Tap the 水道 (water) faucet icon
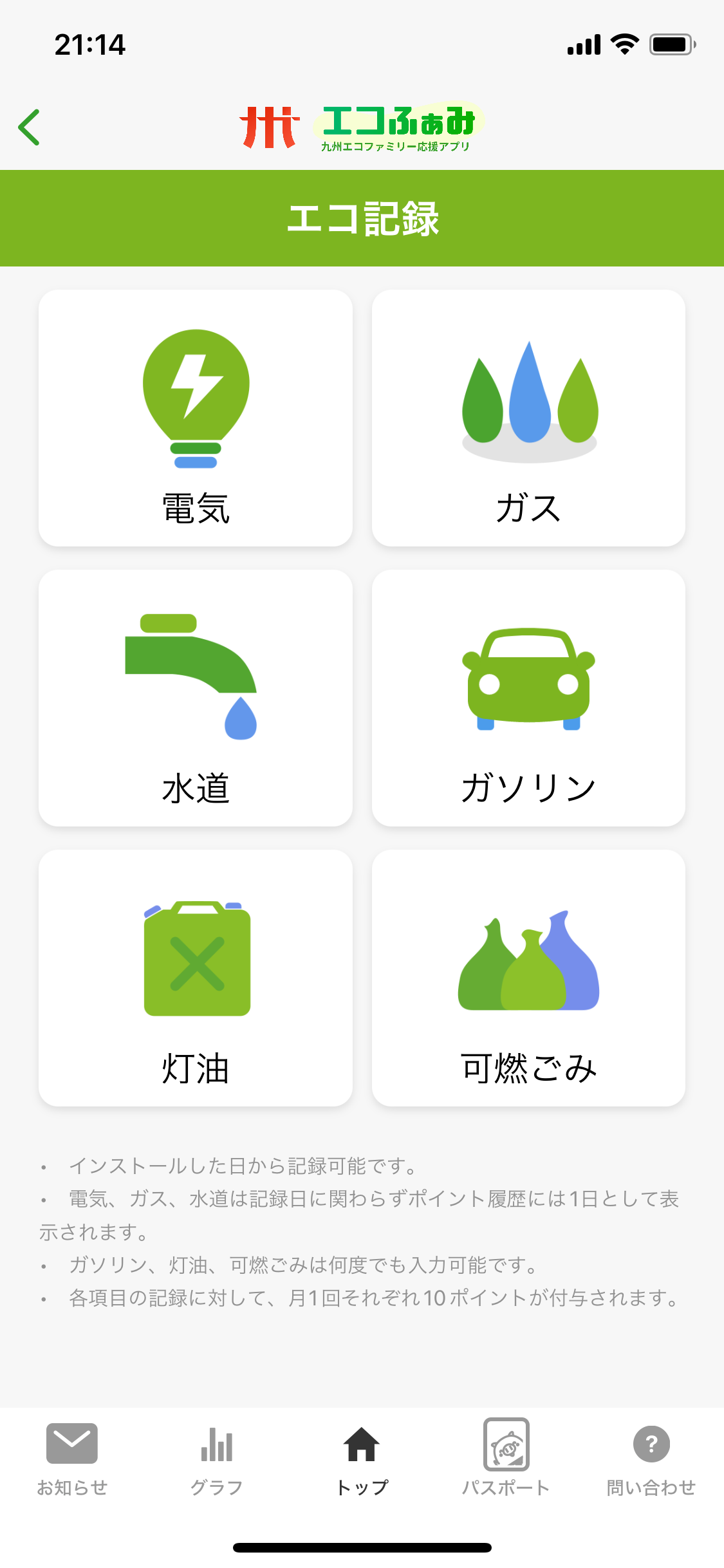 pos(193,676)
